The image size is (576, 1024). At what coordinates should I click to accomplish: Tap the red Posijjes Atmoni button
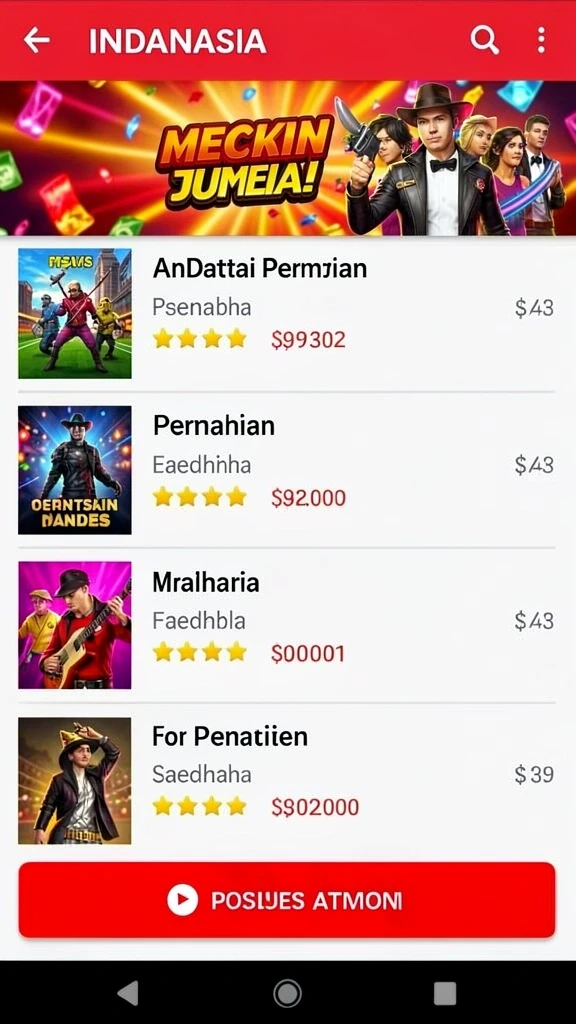click(x=287, y=900)
